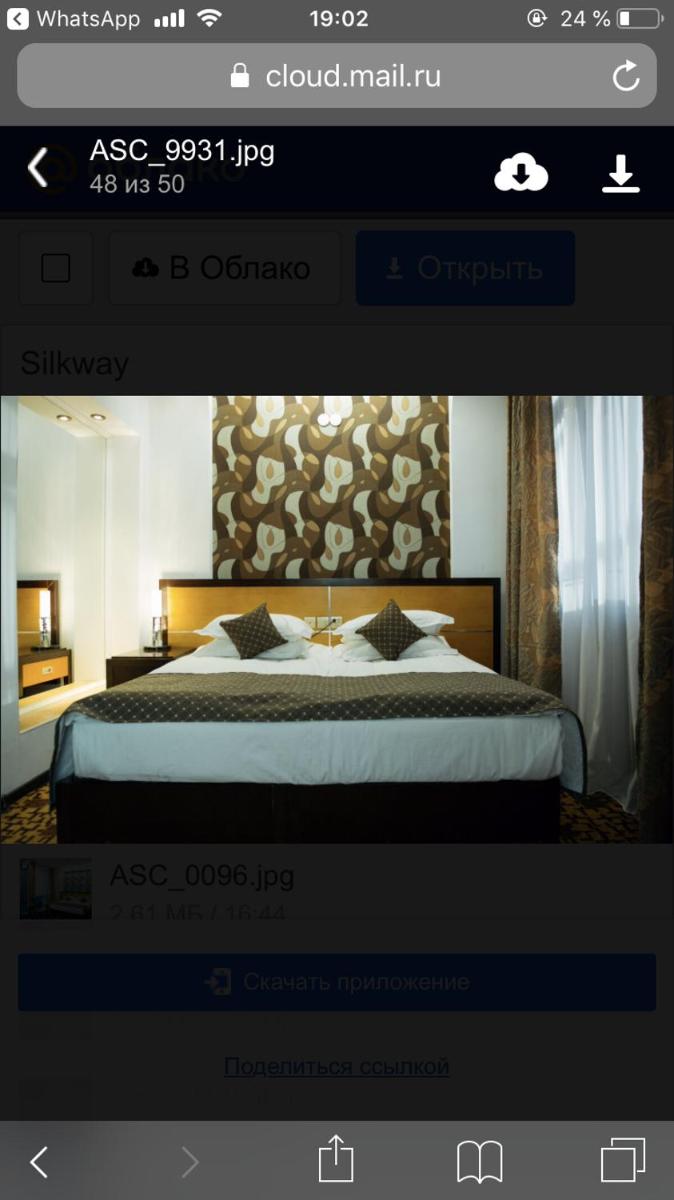Viewport: 674px width, 1200px height.
Task: Download ASC_9931.jpg to the device
Action: point(620,173)
